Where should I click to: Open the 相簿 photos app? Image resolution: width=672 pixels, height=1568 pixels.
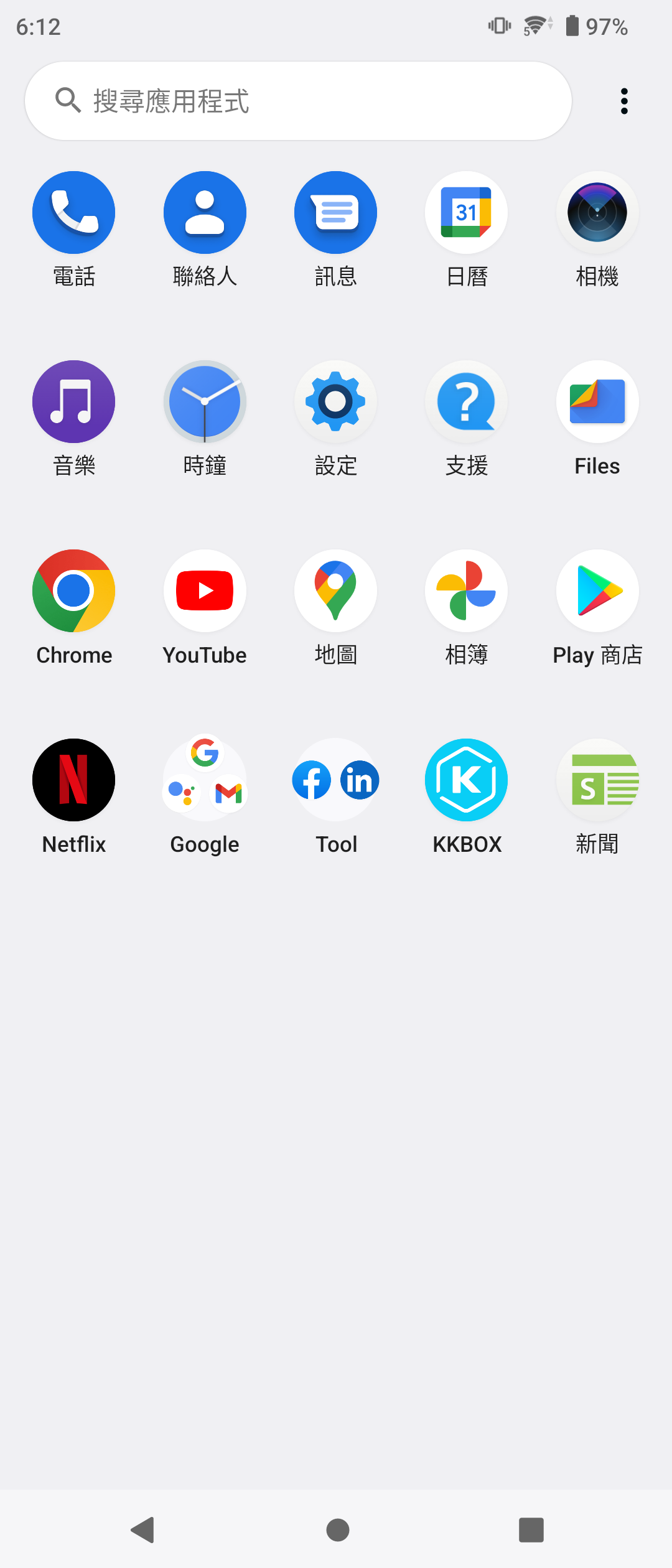466,590
